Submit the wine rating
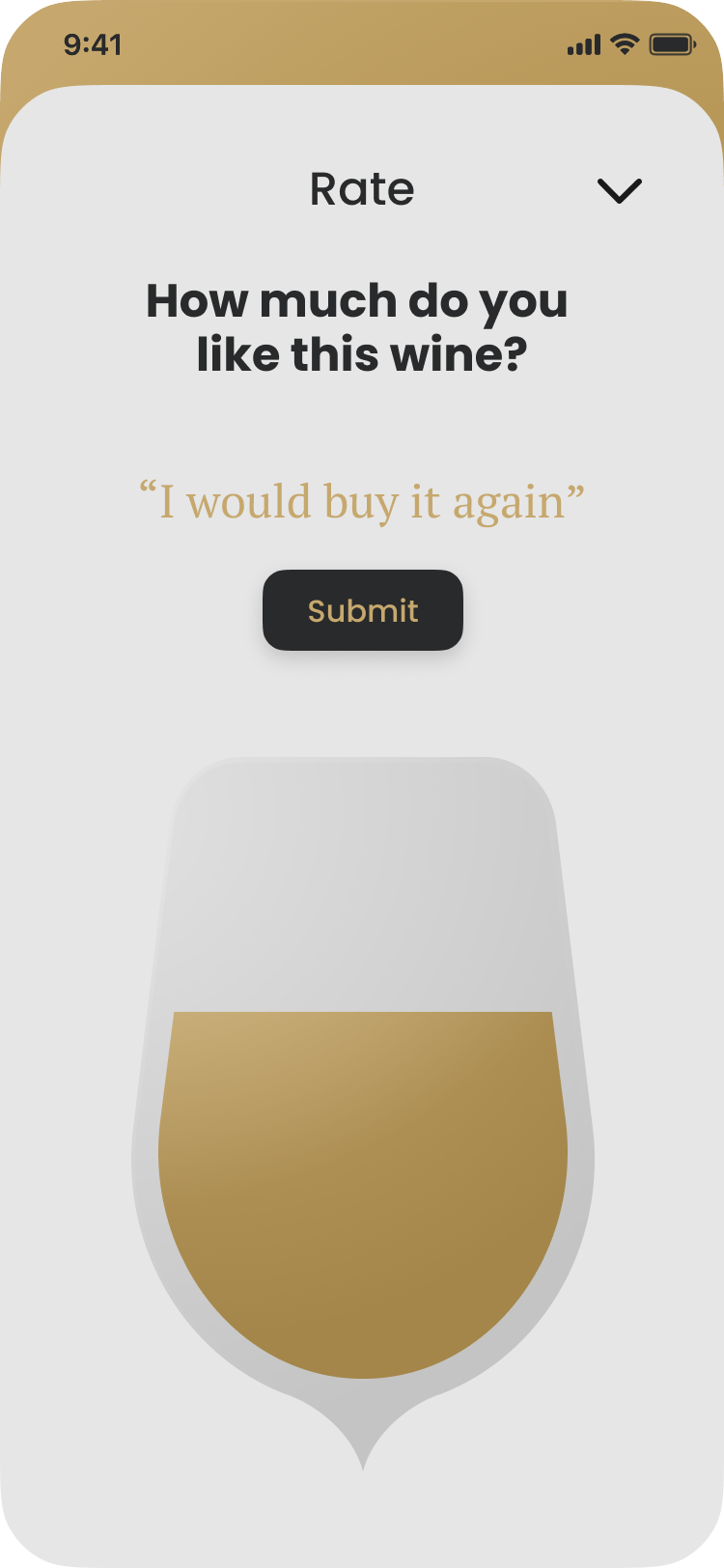 (x=363, y=610)
